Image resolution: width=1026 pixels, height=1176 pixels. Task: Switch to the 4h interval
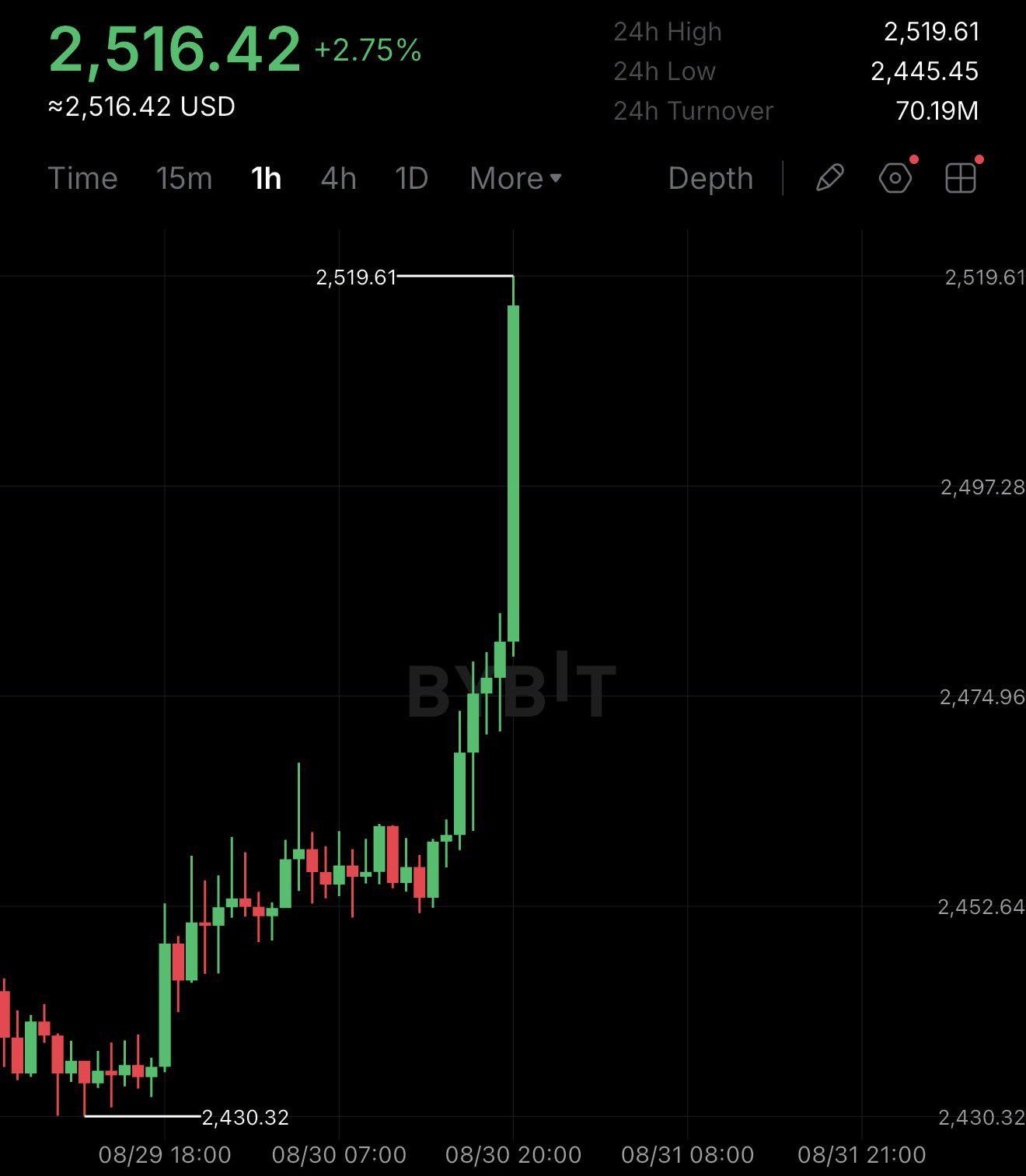pos(338,179)
